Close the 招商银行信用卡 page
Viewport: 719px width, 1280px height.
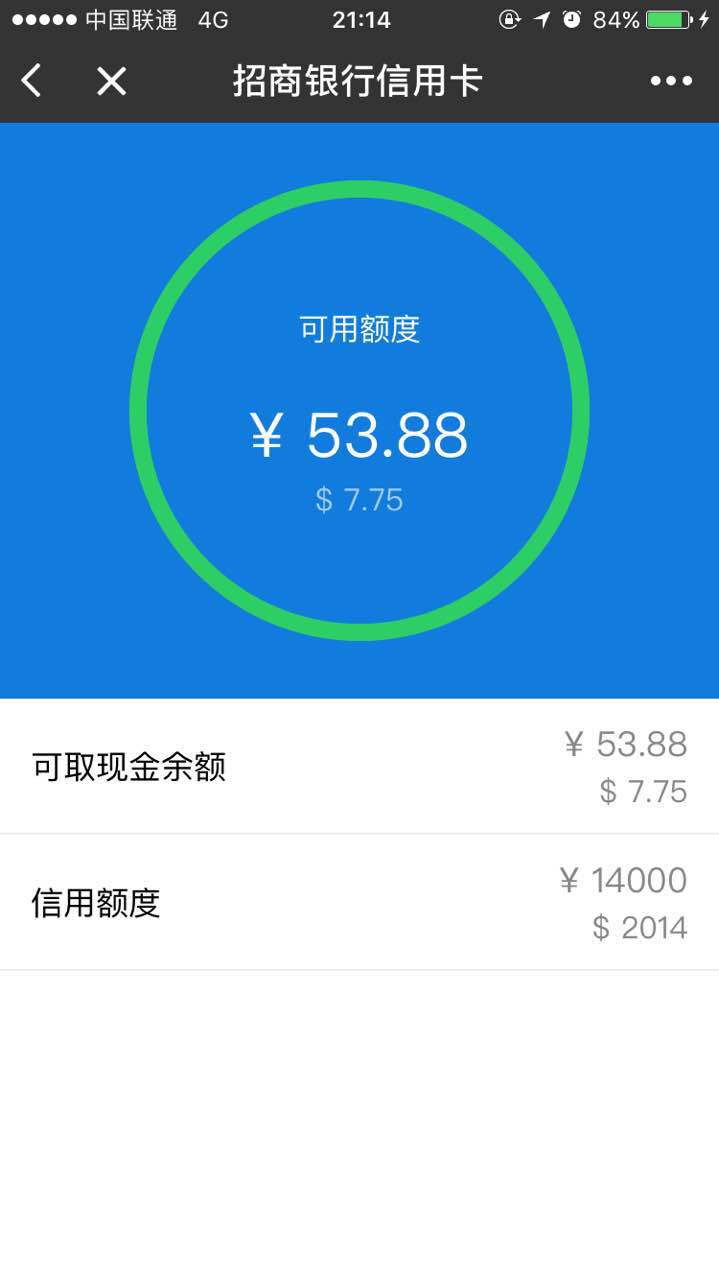(111, 80)
